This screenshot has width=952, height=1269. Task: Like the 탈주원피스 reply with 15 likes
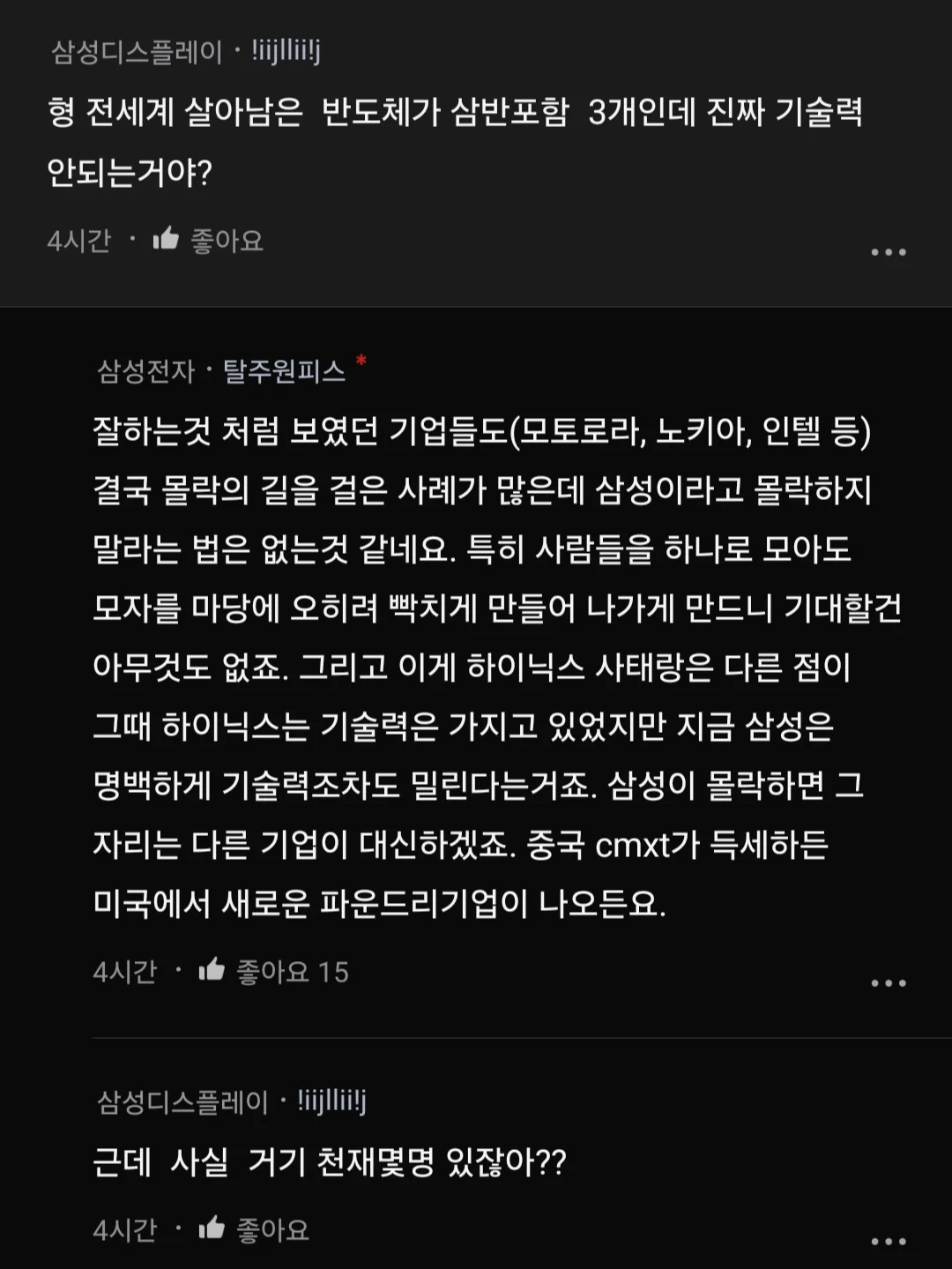pyautogui.click(x=212, y=970)
